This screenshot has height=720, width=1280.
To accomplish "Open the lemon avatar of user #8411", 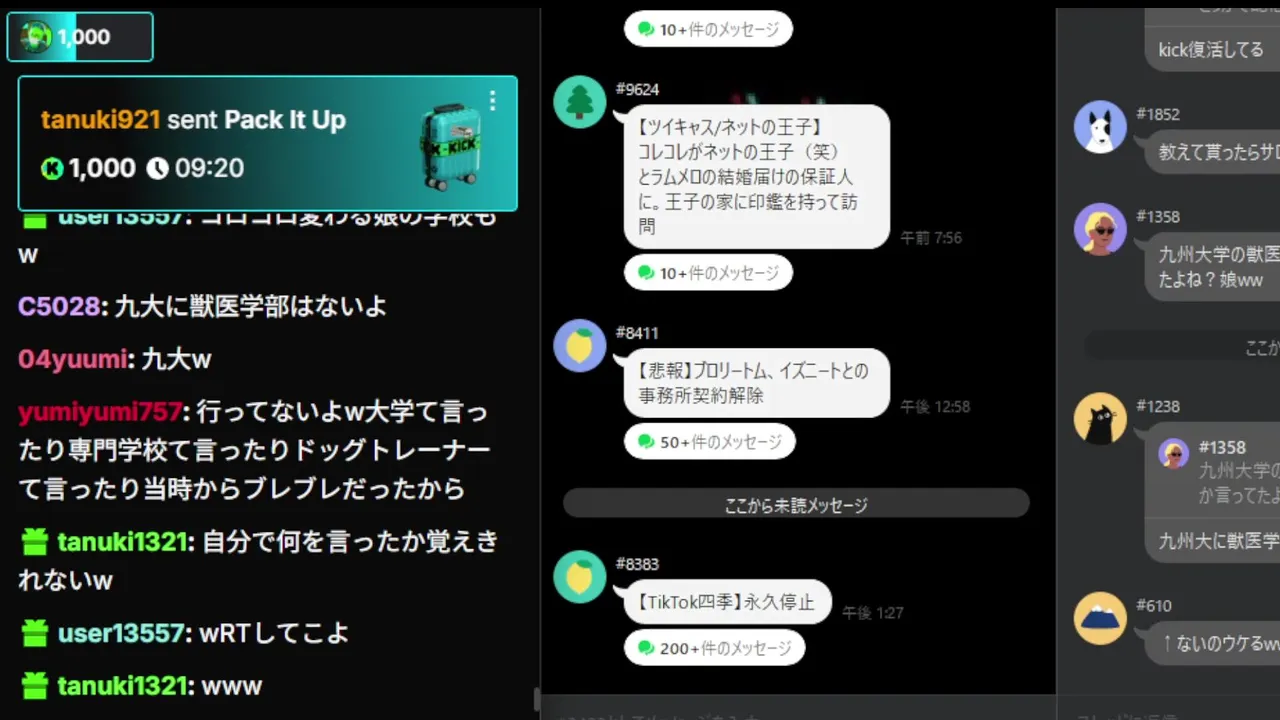I will tap(580, 346).
